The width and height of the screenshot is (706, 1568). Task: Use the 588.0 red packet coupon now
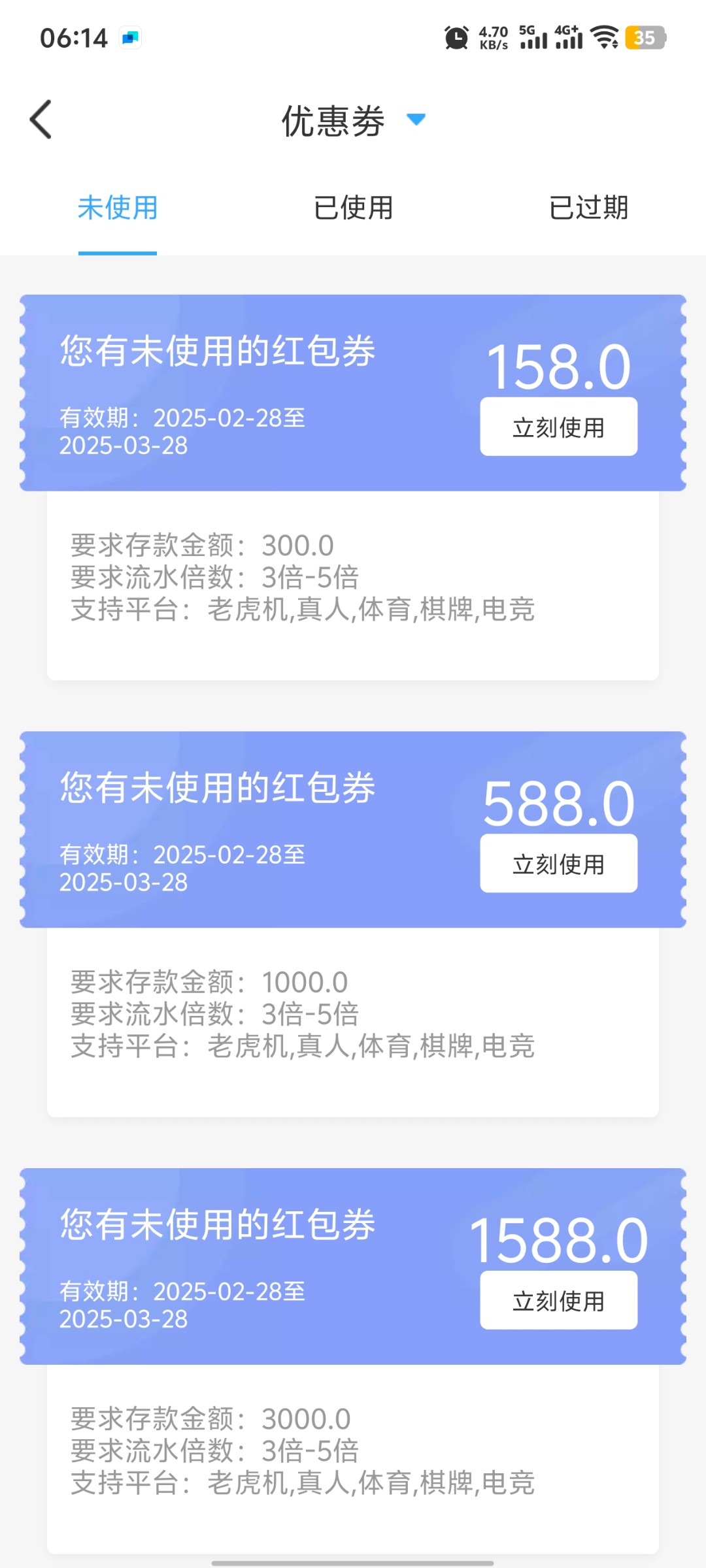[558, 864]
